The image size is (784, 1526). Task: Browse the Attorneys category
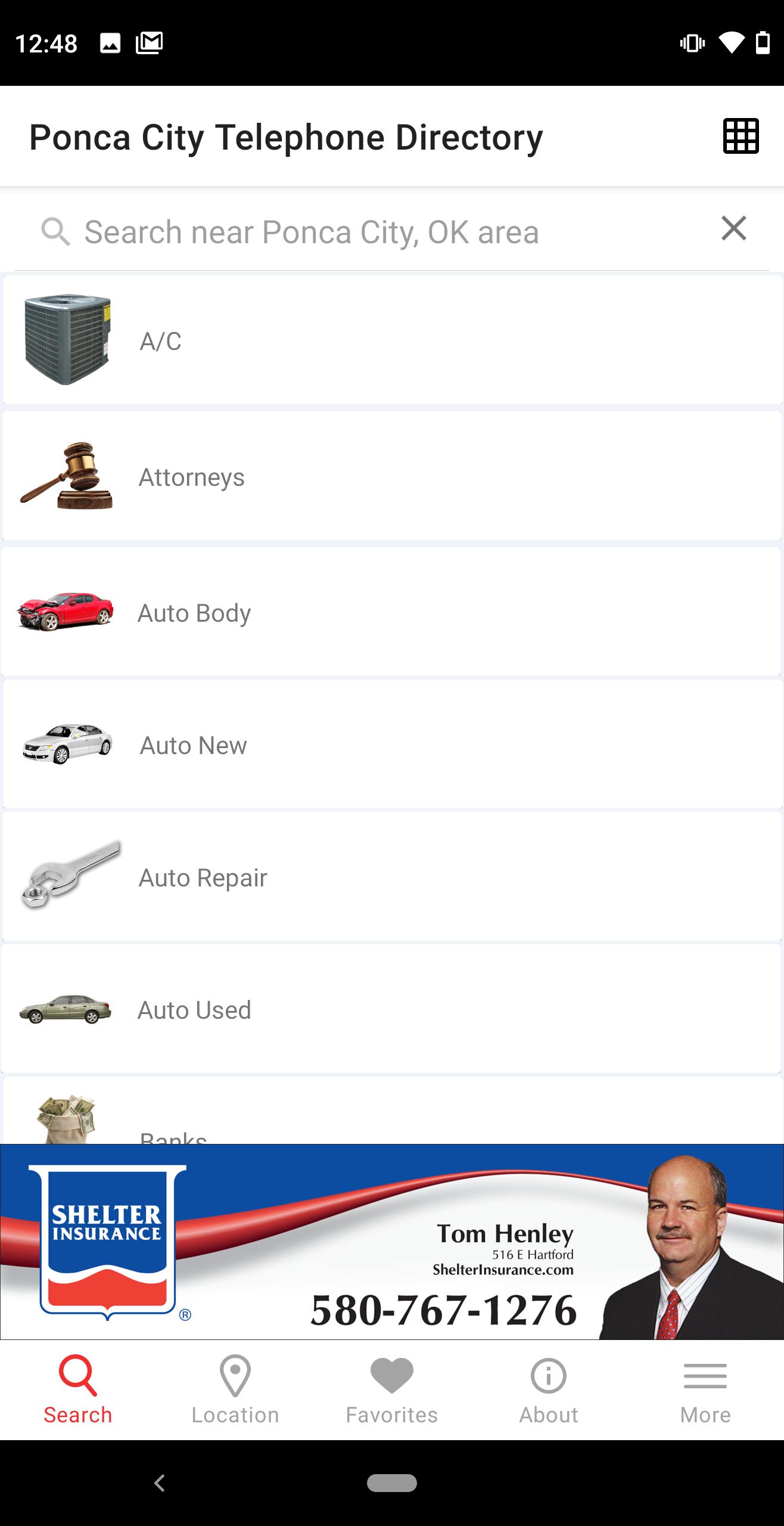[x=392, y=476]
